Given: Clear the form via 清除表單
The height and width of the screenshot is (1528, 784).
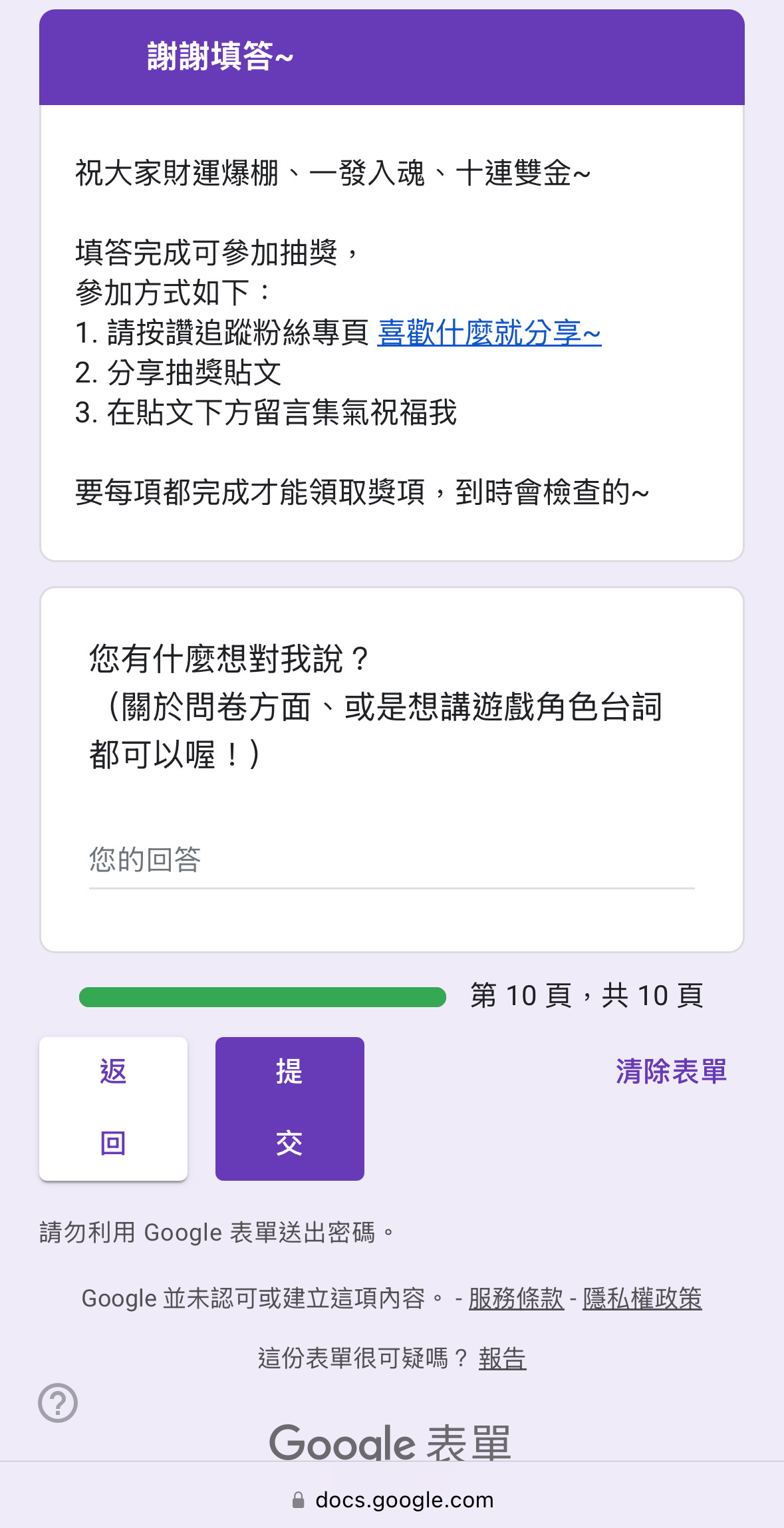Looking at the screenshot, I should (x=671, y=1072).
